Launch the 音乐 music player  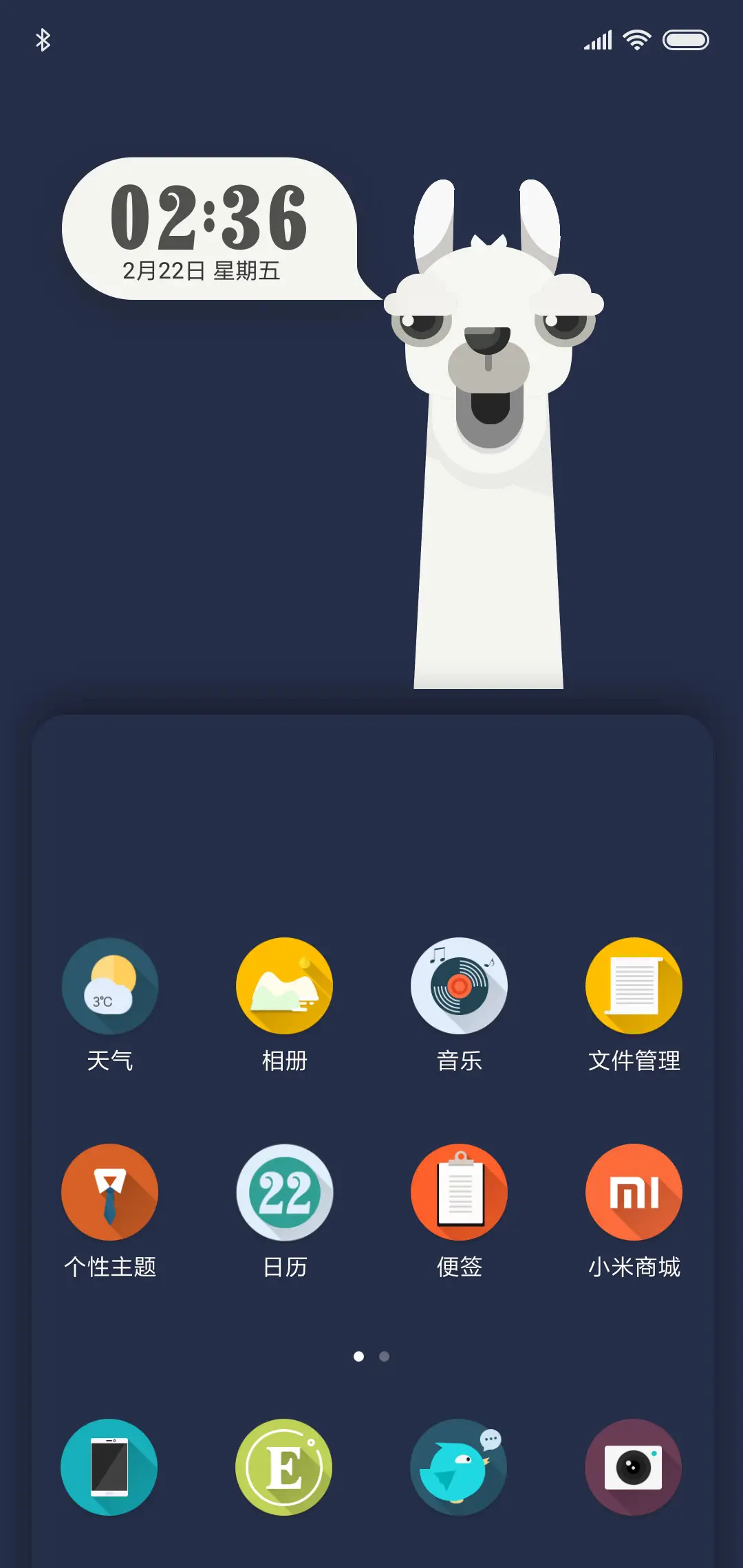(460, 986)
